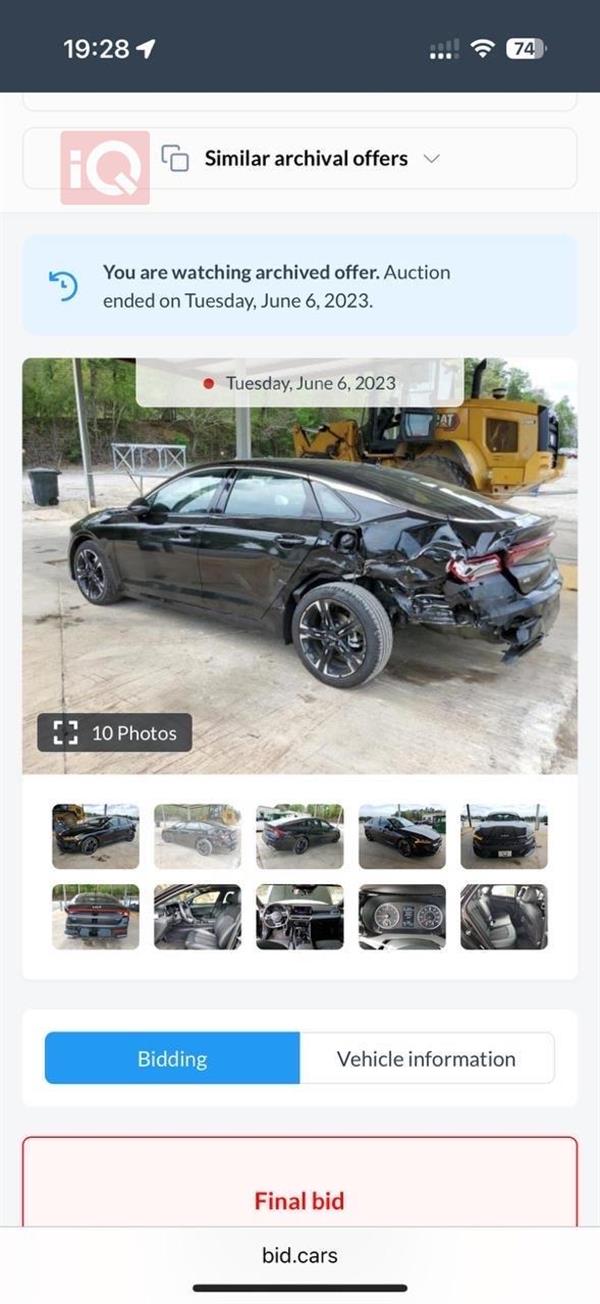Screen dimensions: 600x1304
Task: Expand Similar archival offers
Action: click(306, 159)
